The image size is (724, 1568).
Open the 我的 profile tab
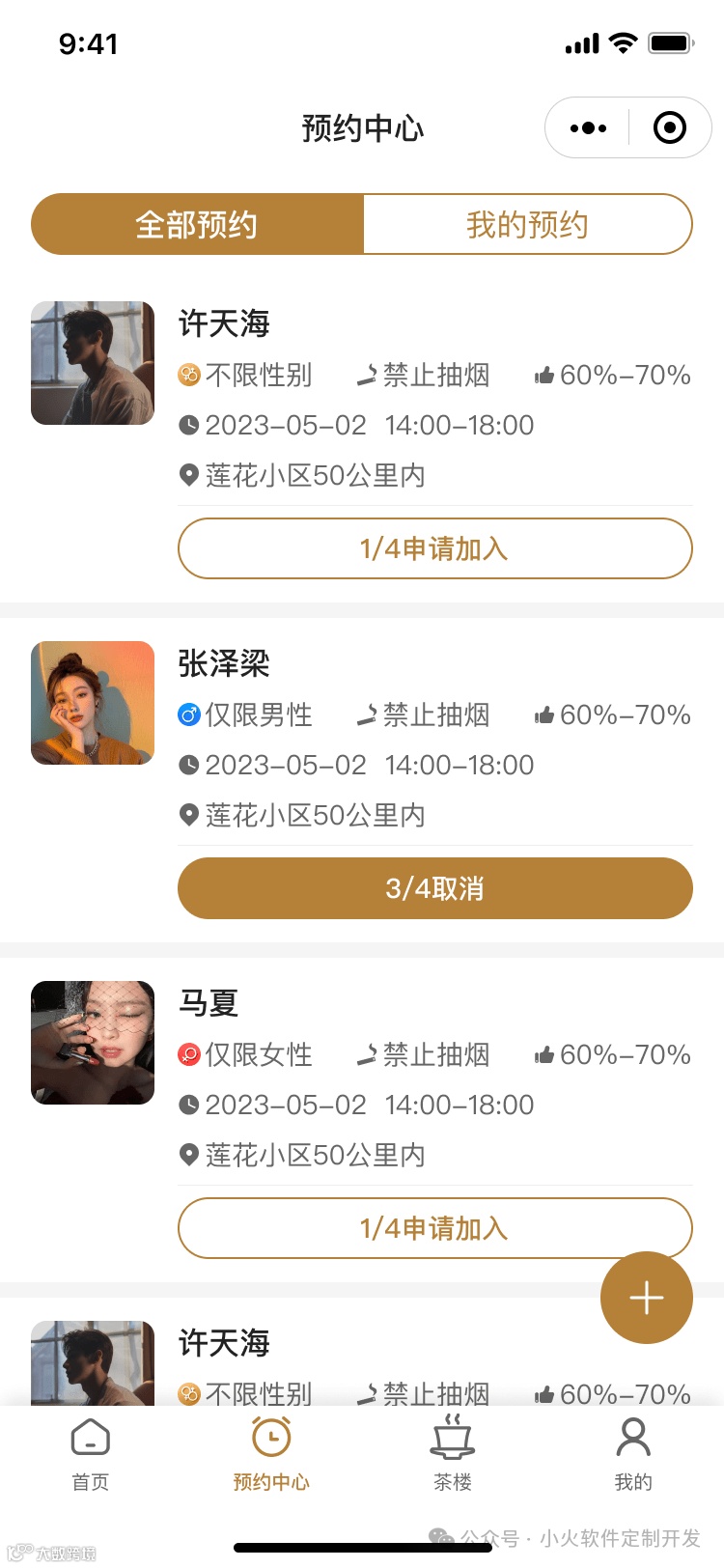tap(633, 1454)
